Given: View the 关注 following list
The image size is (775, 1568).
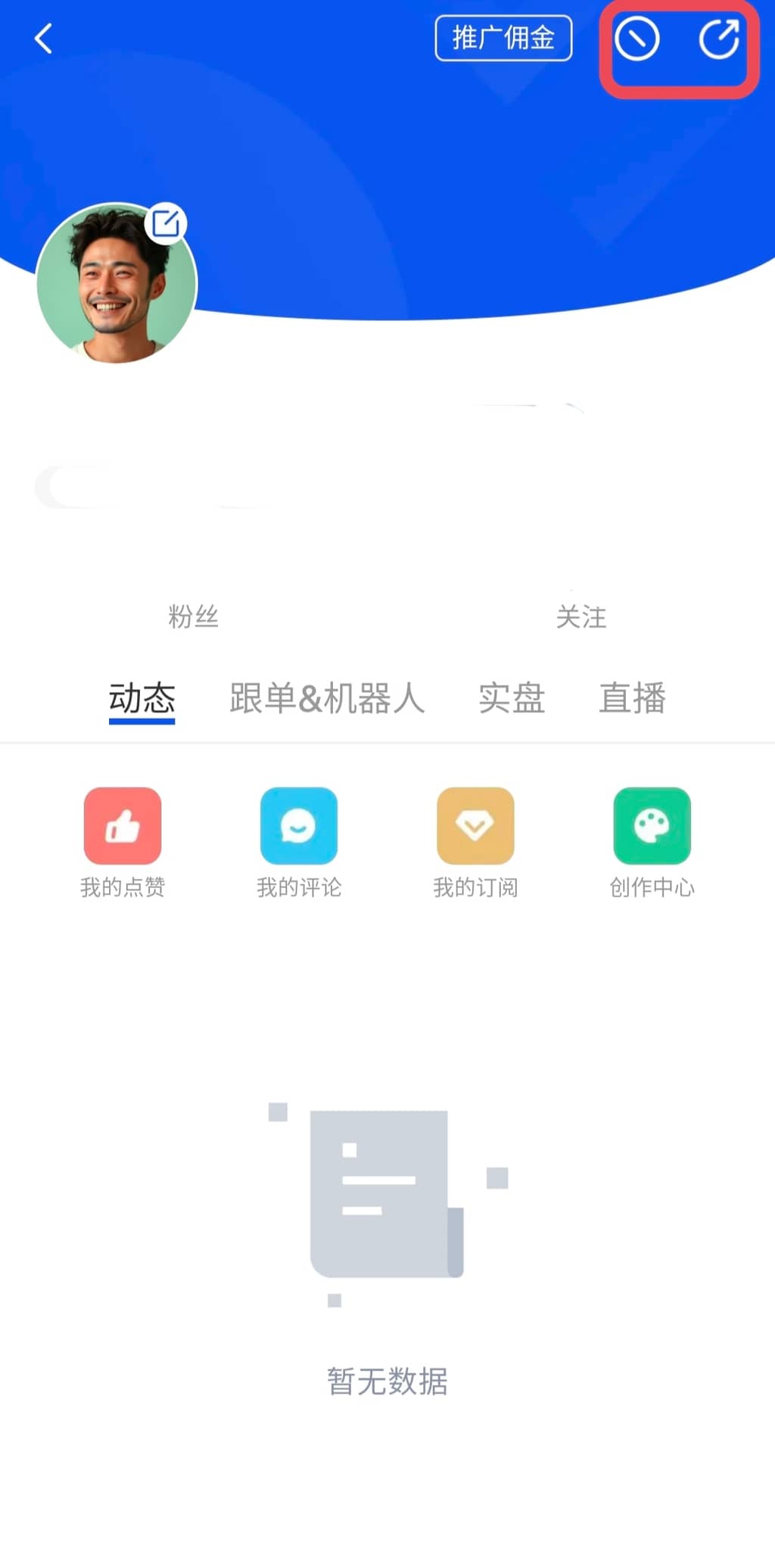Looking at the screenshot, I should (581, 616).
